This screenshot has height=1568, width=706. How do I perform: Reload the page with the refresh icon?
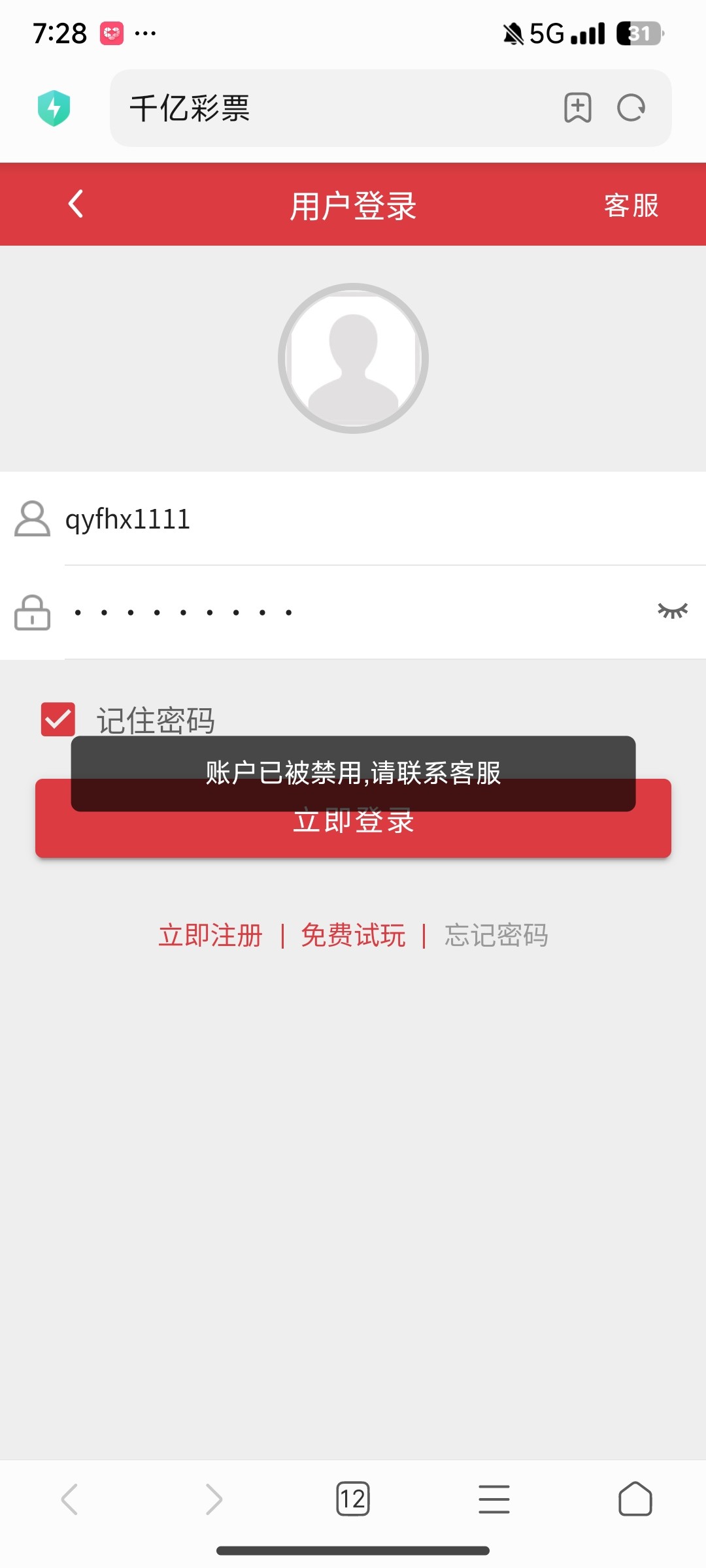pos(631,108)
